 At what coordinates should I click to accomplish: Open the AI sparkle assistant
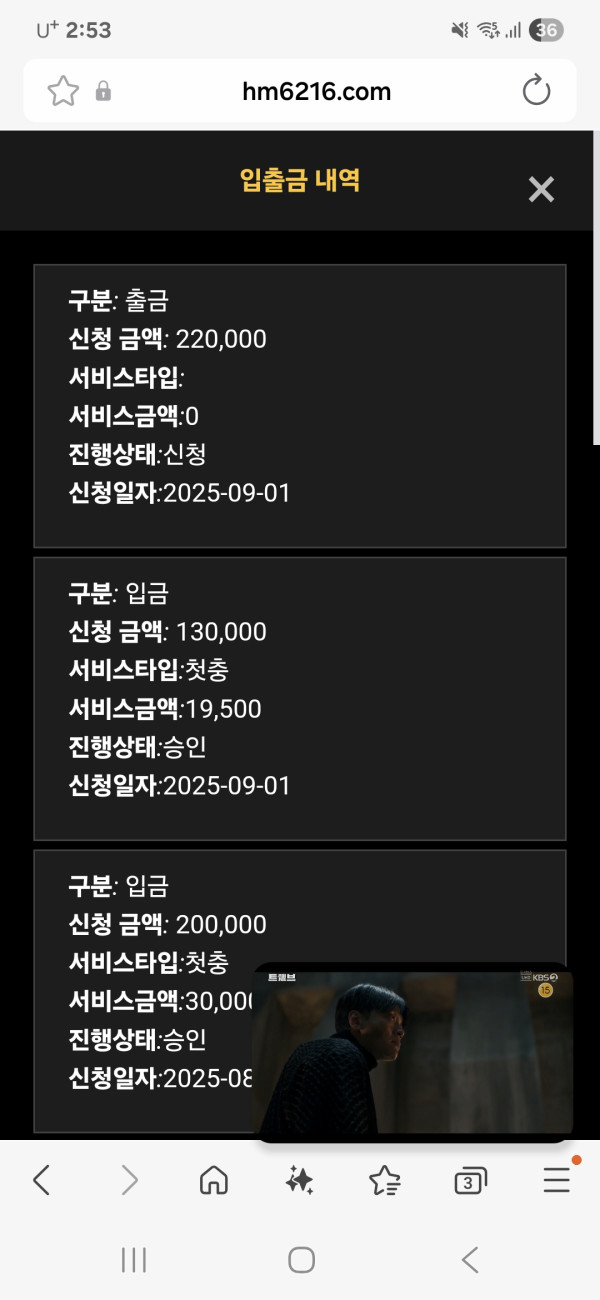299,1181
